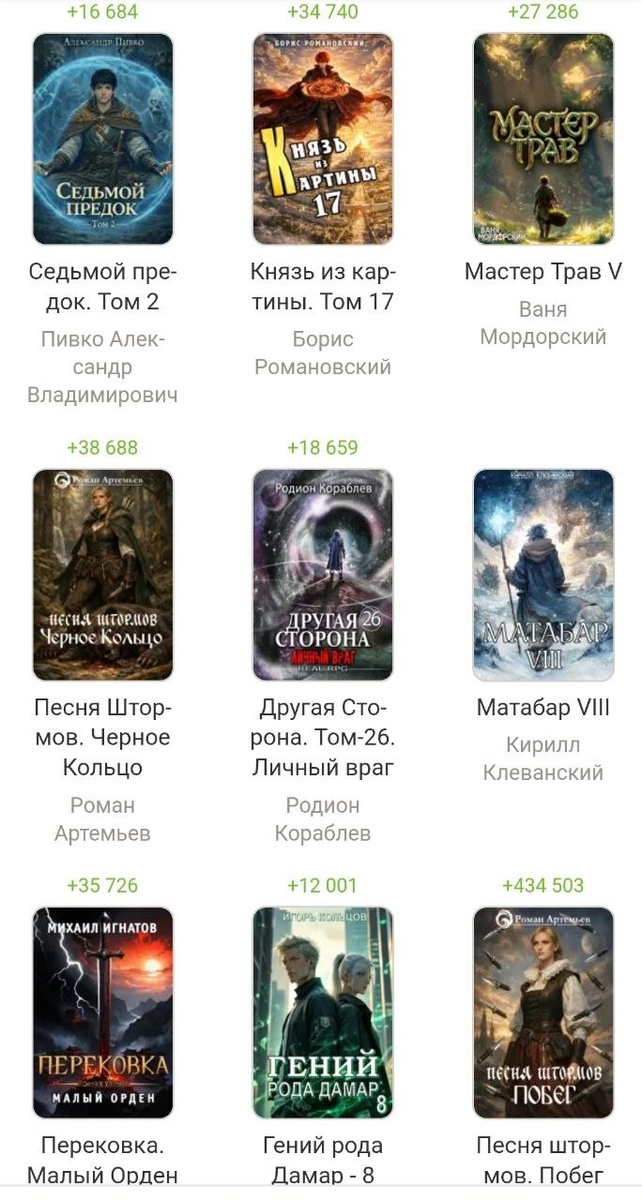This screenshot has width=642, height=1200.
Task: Open the Матабар VIII book
Action: tap(543, 575)
